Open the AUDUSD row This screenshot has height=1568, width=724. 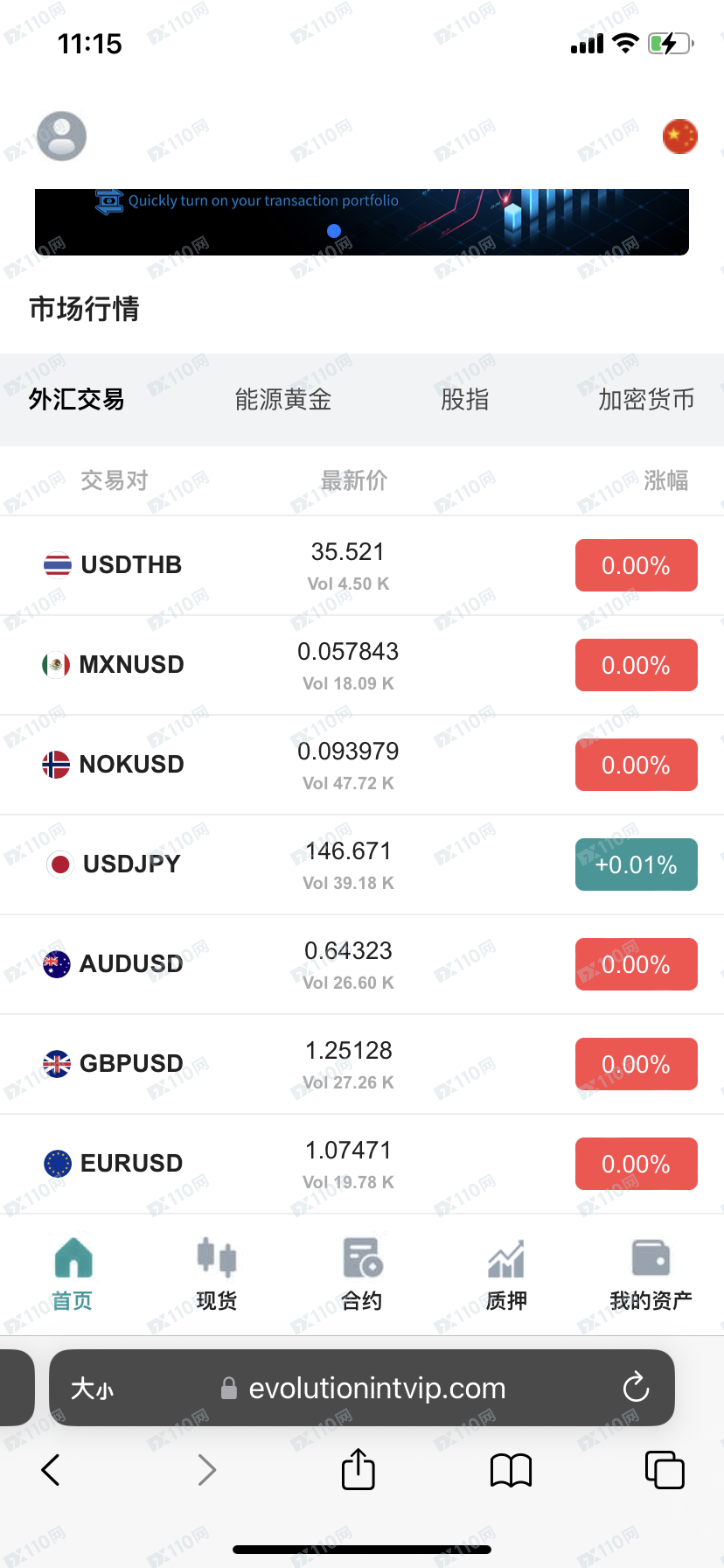pos(362,964)
